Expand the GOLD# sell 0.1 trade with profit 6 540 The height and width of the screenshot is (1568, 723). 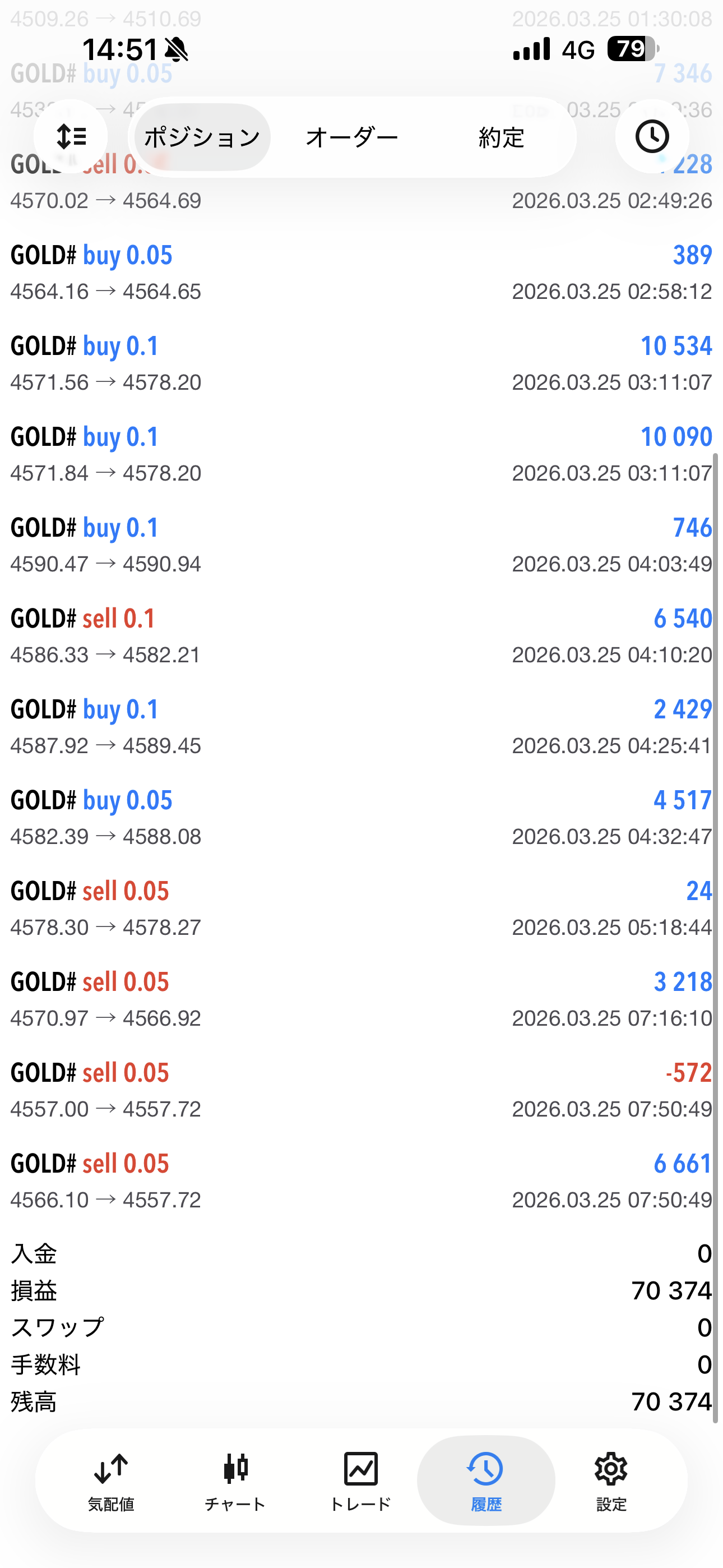pyautogui.click(x=361, y=636)
